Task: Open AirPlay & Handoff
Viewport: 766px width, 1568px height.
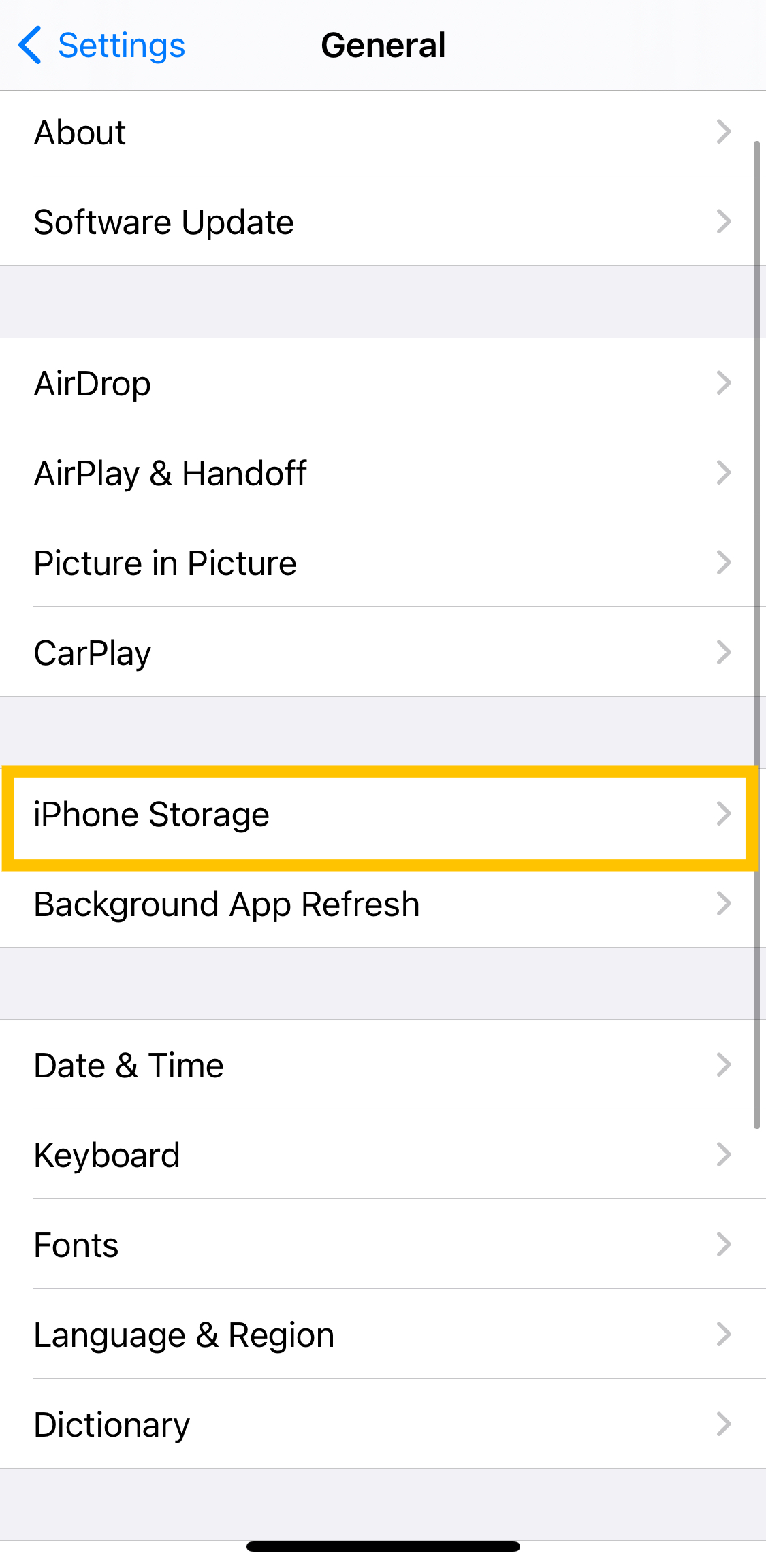Action: pyautogui.click(x=381, y=473)
